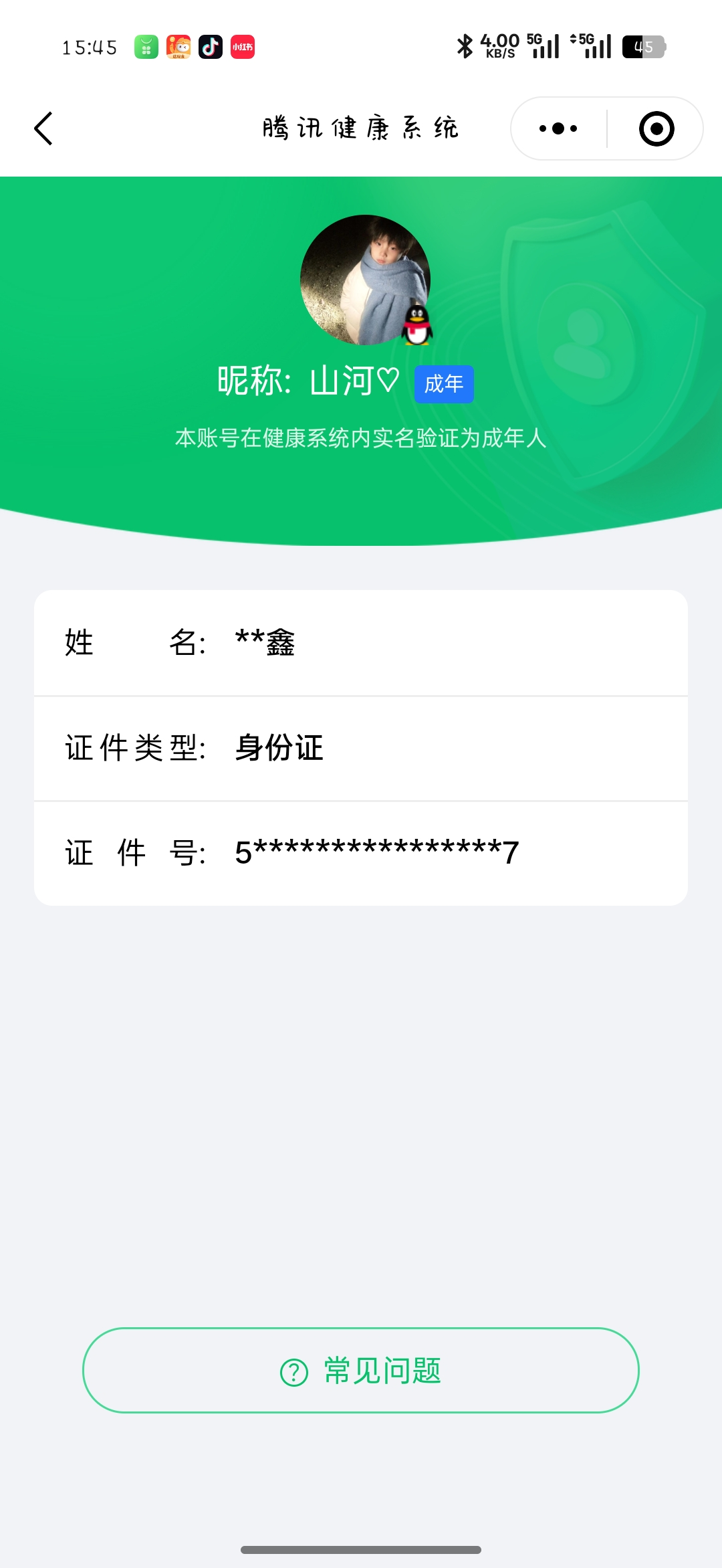Go back using the top-left arrow

click(x=44, y=128)
